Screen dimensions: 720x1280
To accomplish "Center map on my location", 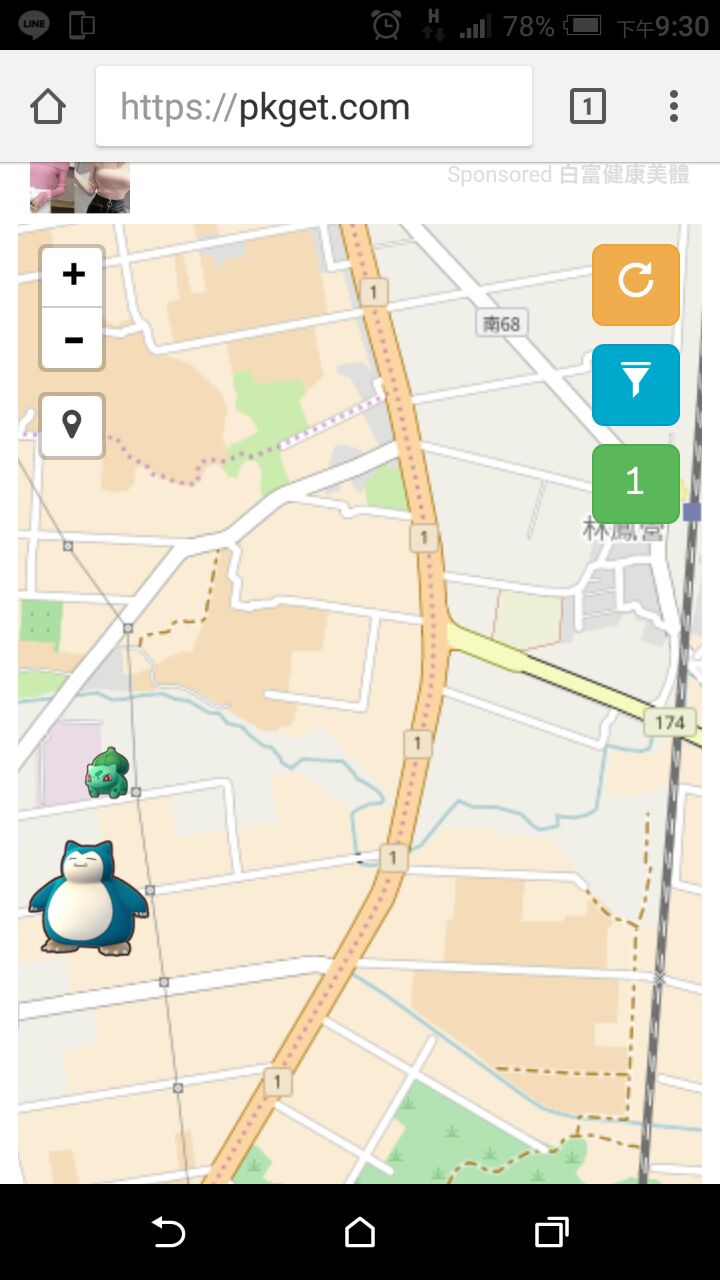I will click(72, 426).
